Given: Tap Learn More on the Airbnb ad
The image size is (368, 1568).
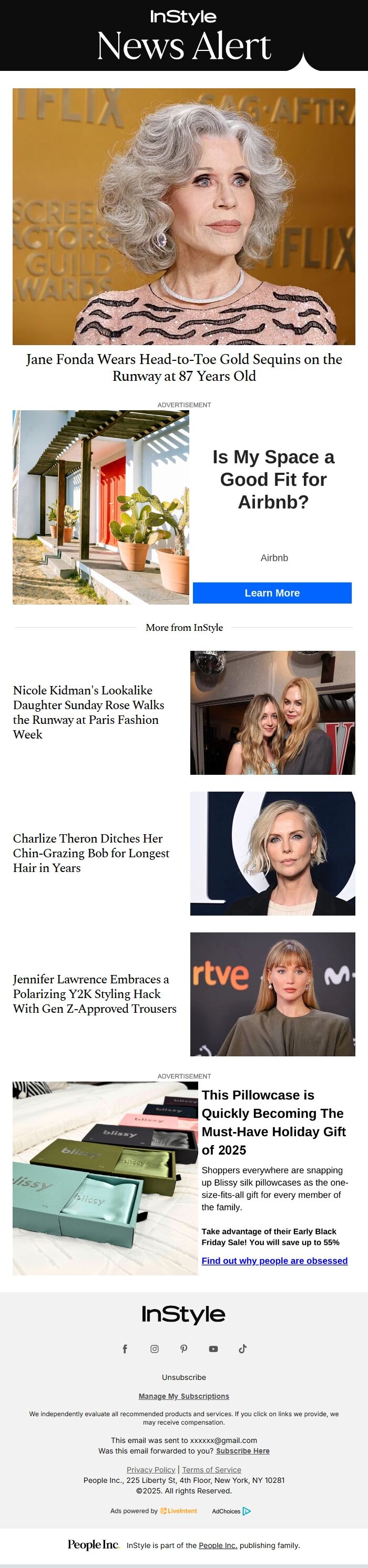Looking at the screenshot, I should click(272, 593).
